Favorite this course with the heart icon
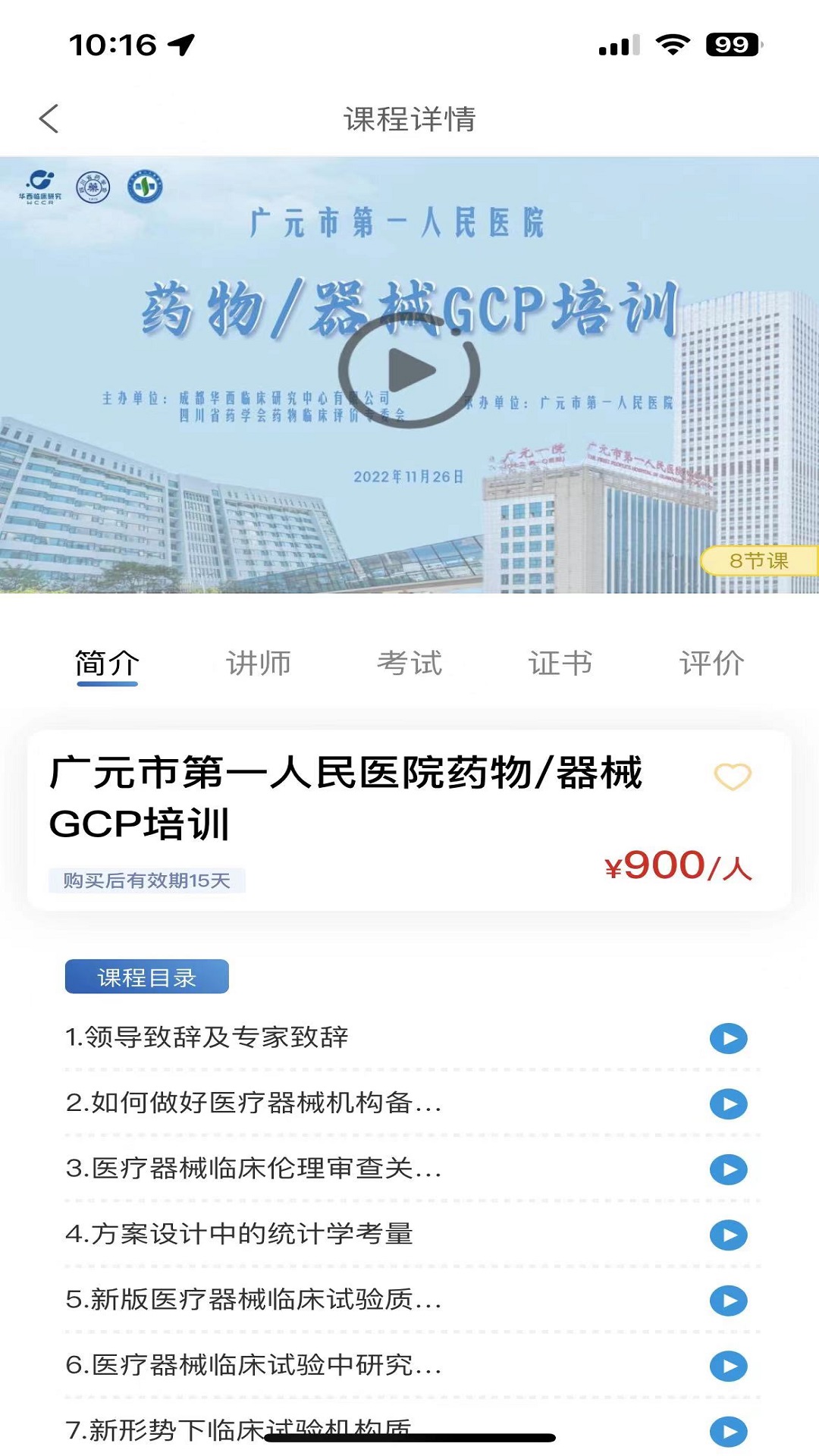 coord(732,777)
